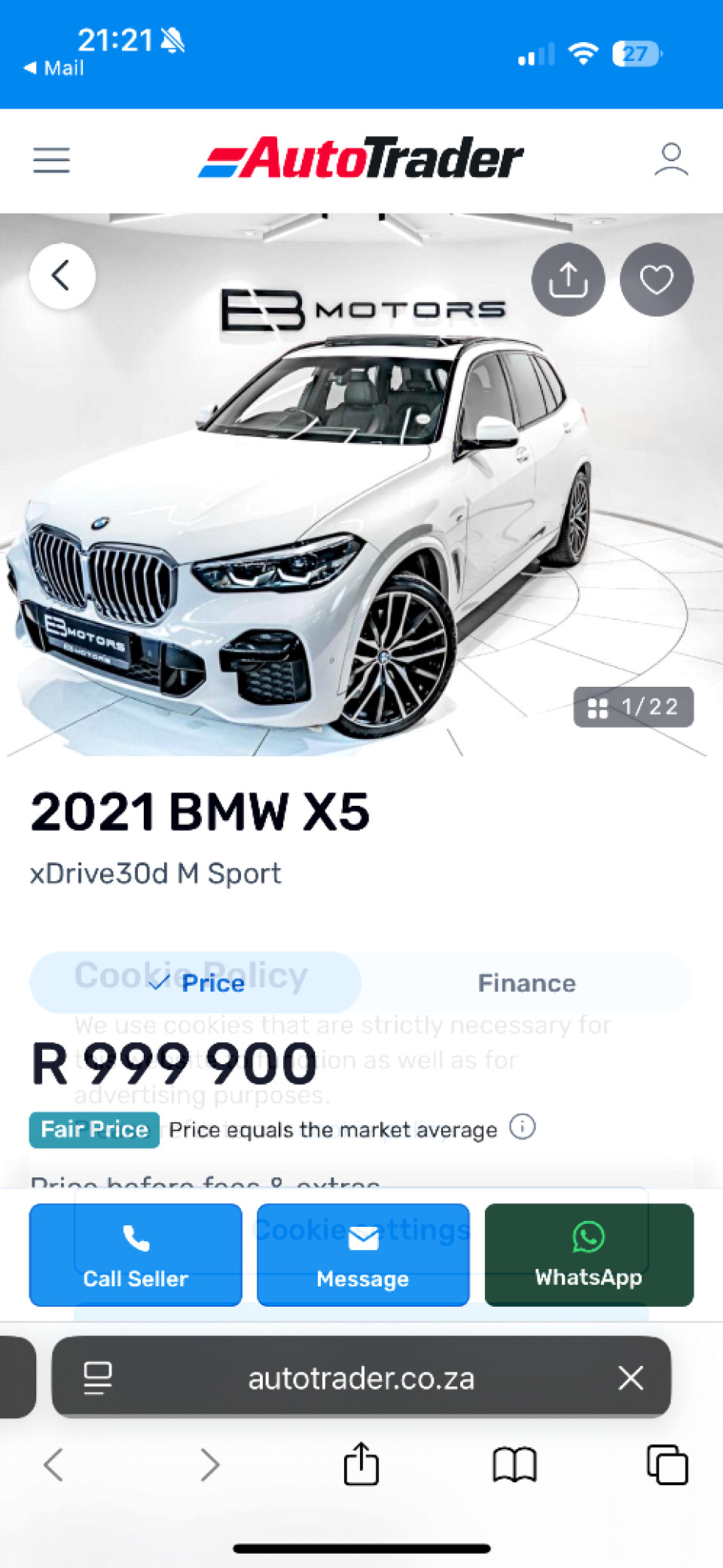Viewport: 723px width, 1568px height.
Task: Open Safari page settings menu
Action: tap(98, 1378)
